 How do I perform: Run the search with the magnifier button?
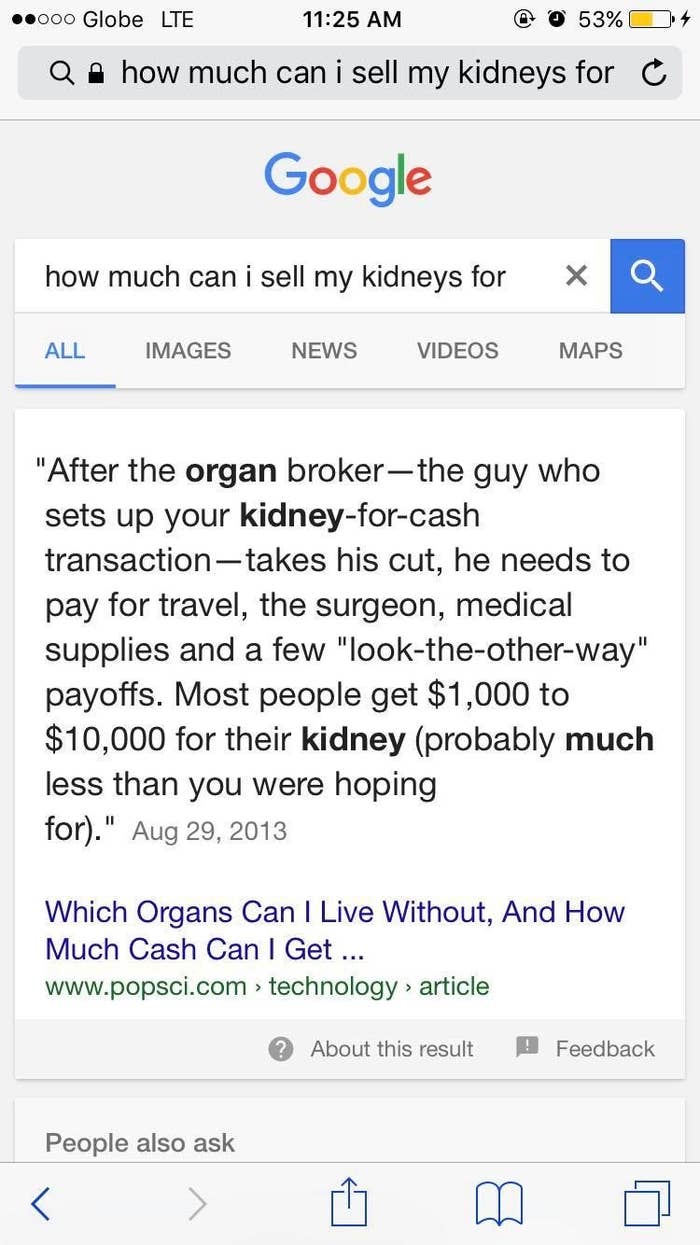[x=647, y=276]
